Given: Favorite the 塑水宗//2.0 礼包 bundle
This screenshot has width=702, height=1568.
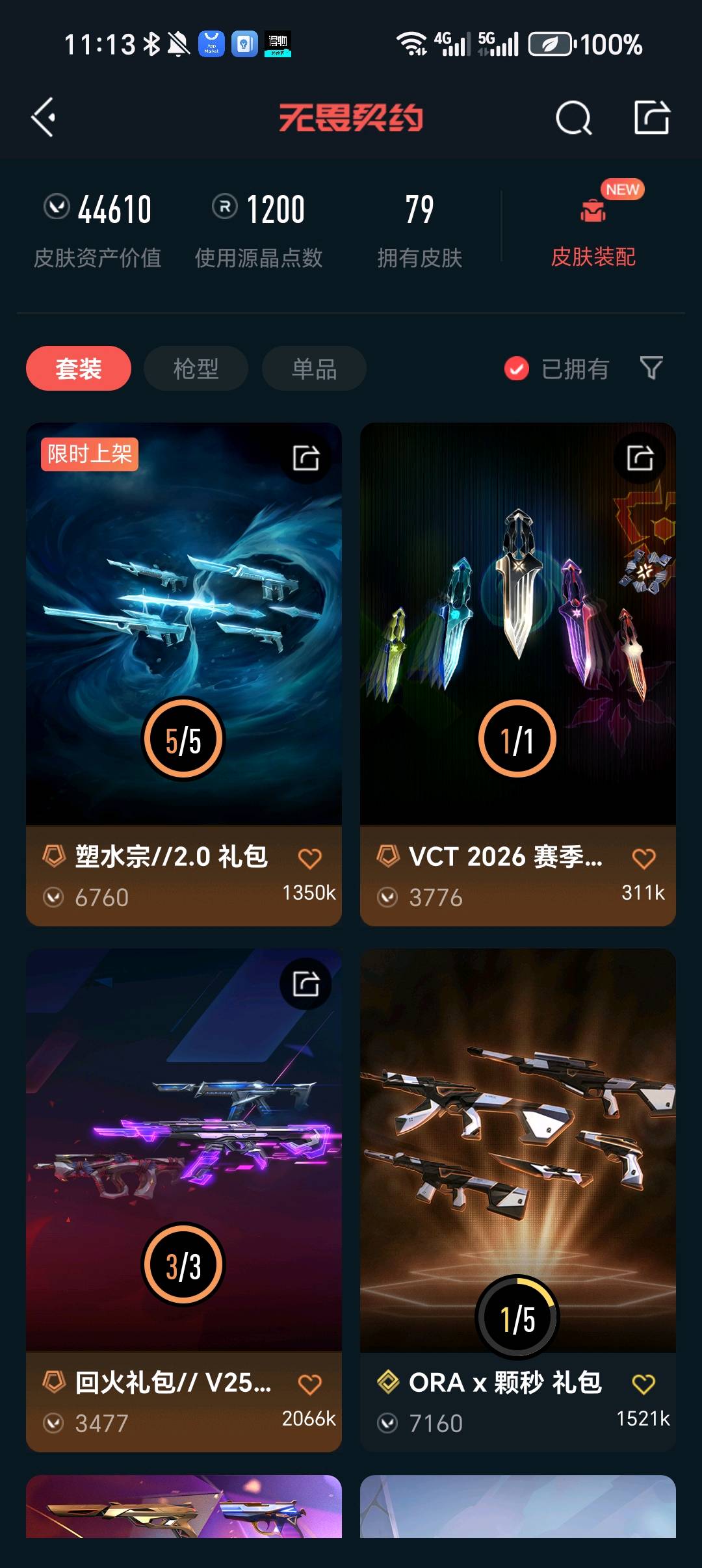Looking at the screenshot, I should pyautogui.click(x=310, y=858).
